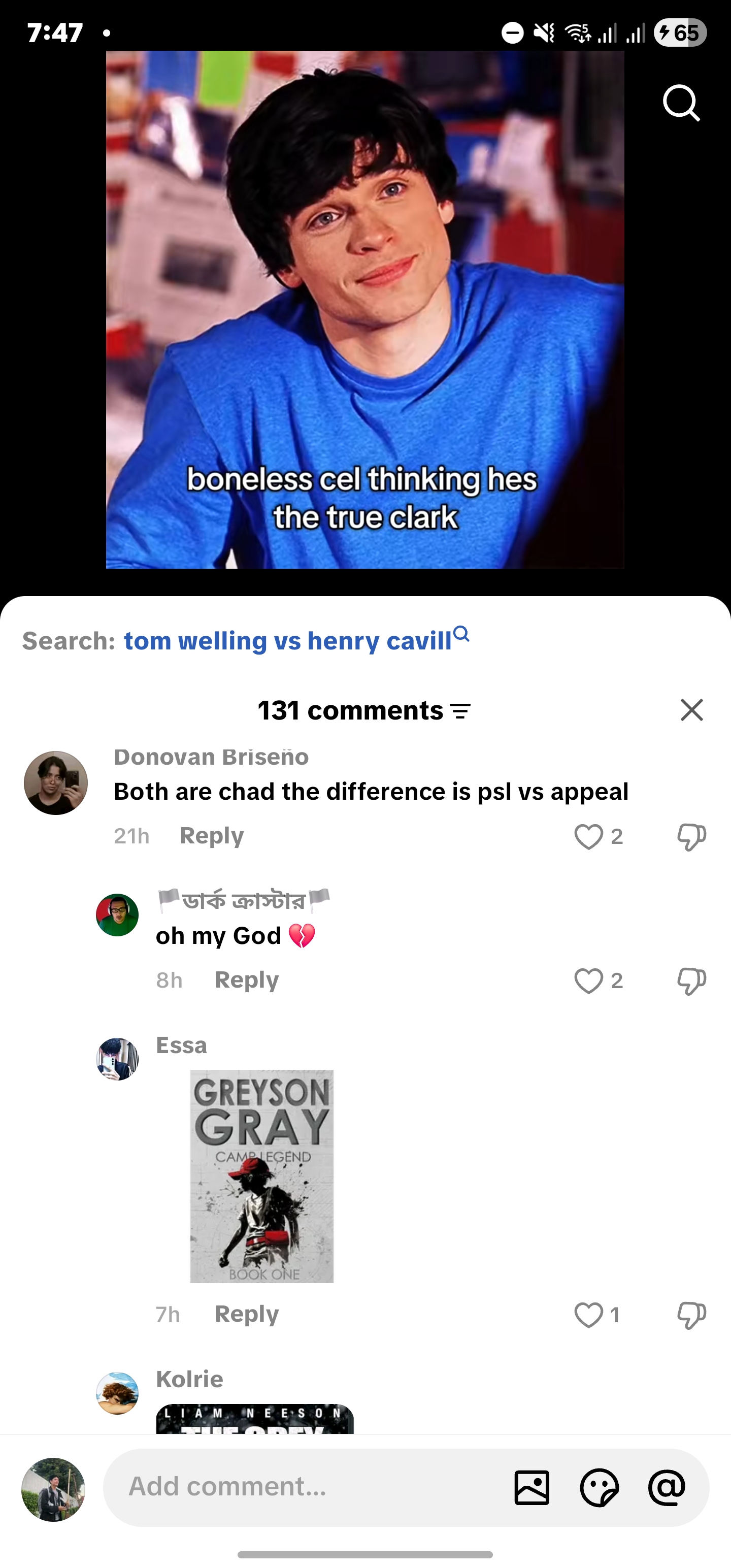
Task: Like Donovan Briseño's comment
Action: coord(588,836)
